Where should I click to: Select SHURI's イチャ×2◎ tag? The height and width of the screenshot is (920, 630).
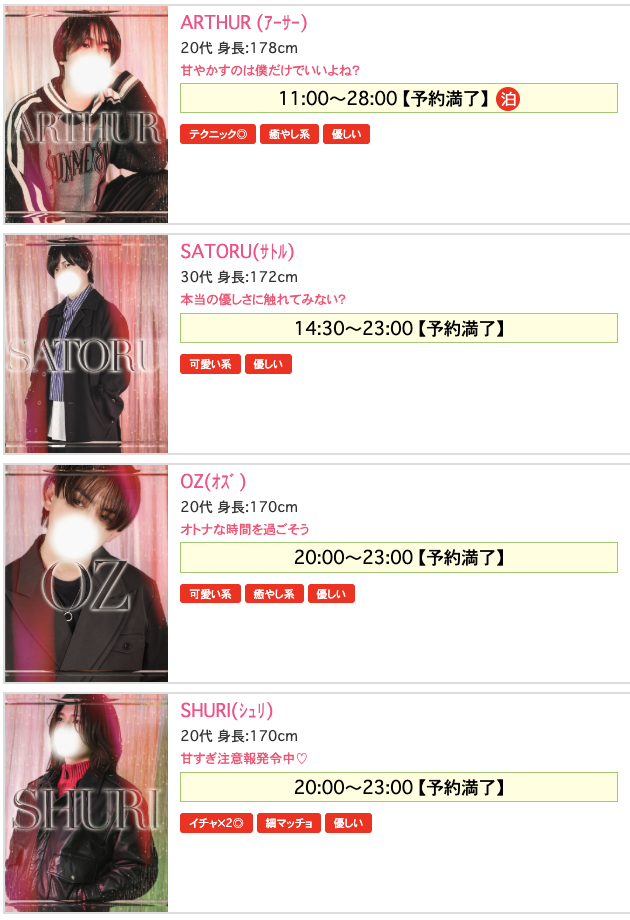tap(216, 824)
